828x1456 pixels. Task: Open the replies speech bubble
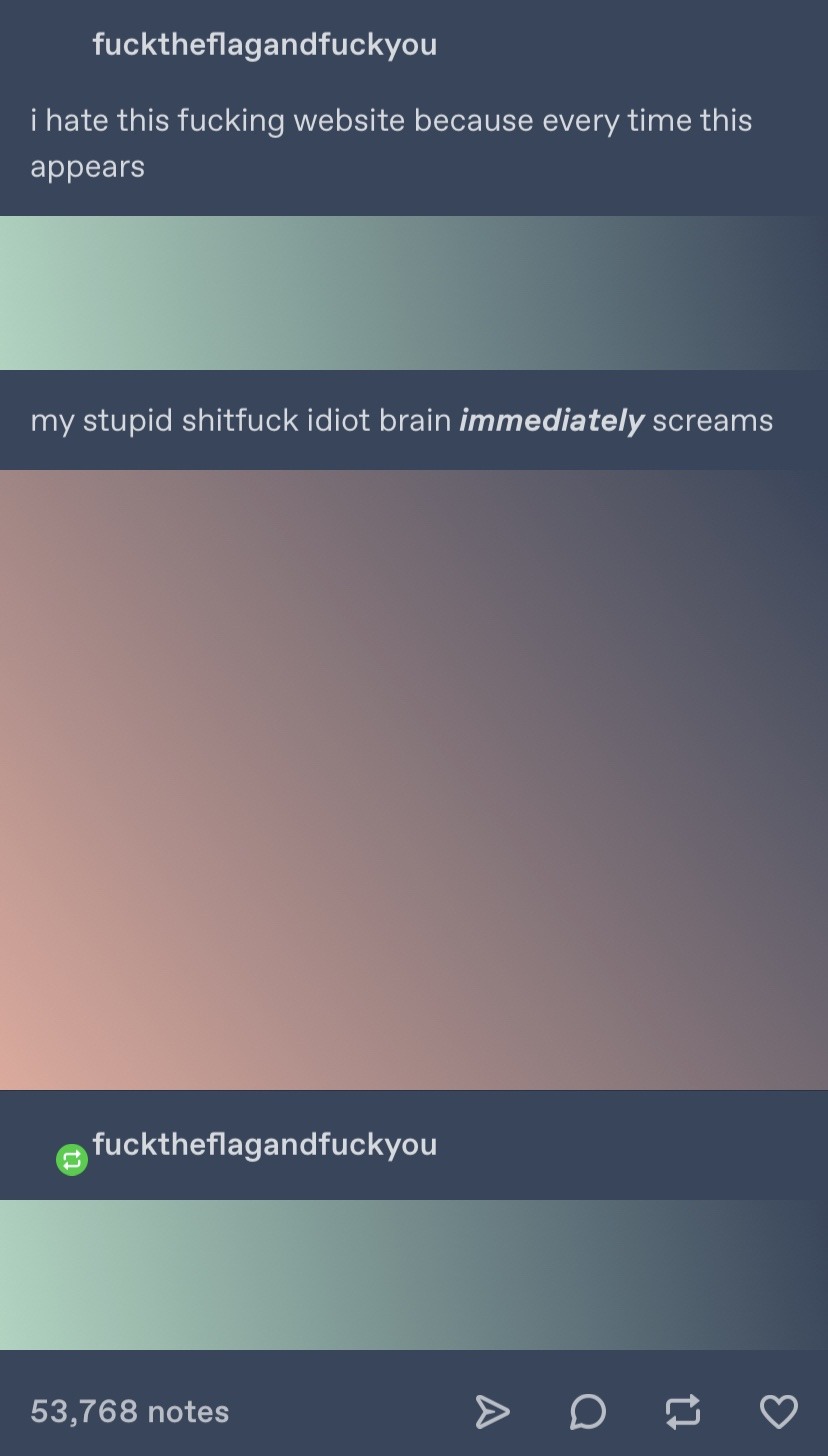[x=587, y=1411]
